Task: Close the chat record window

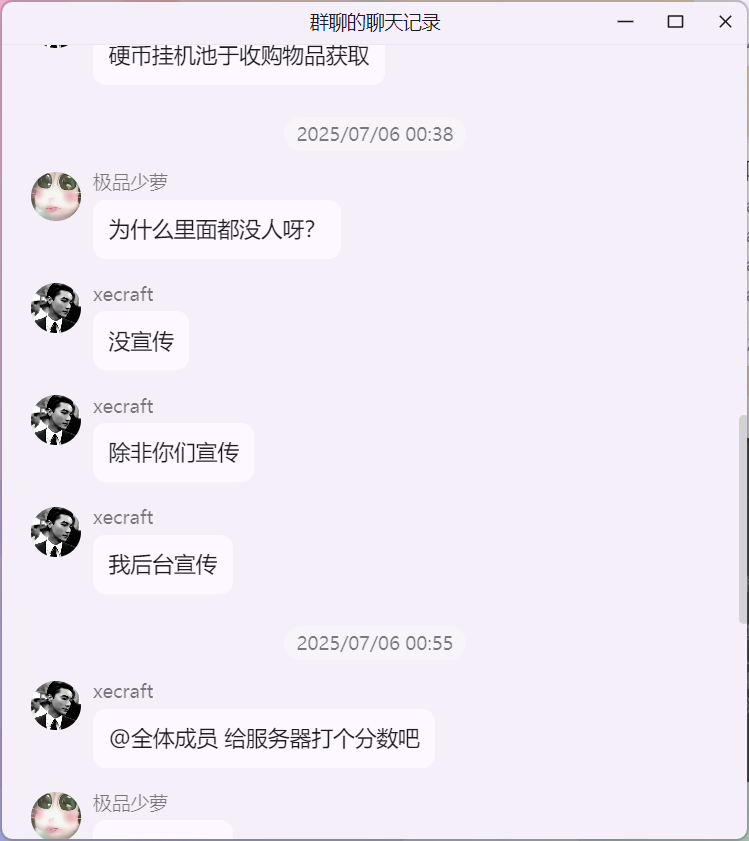Action: coord(725,22)
